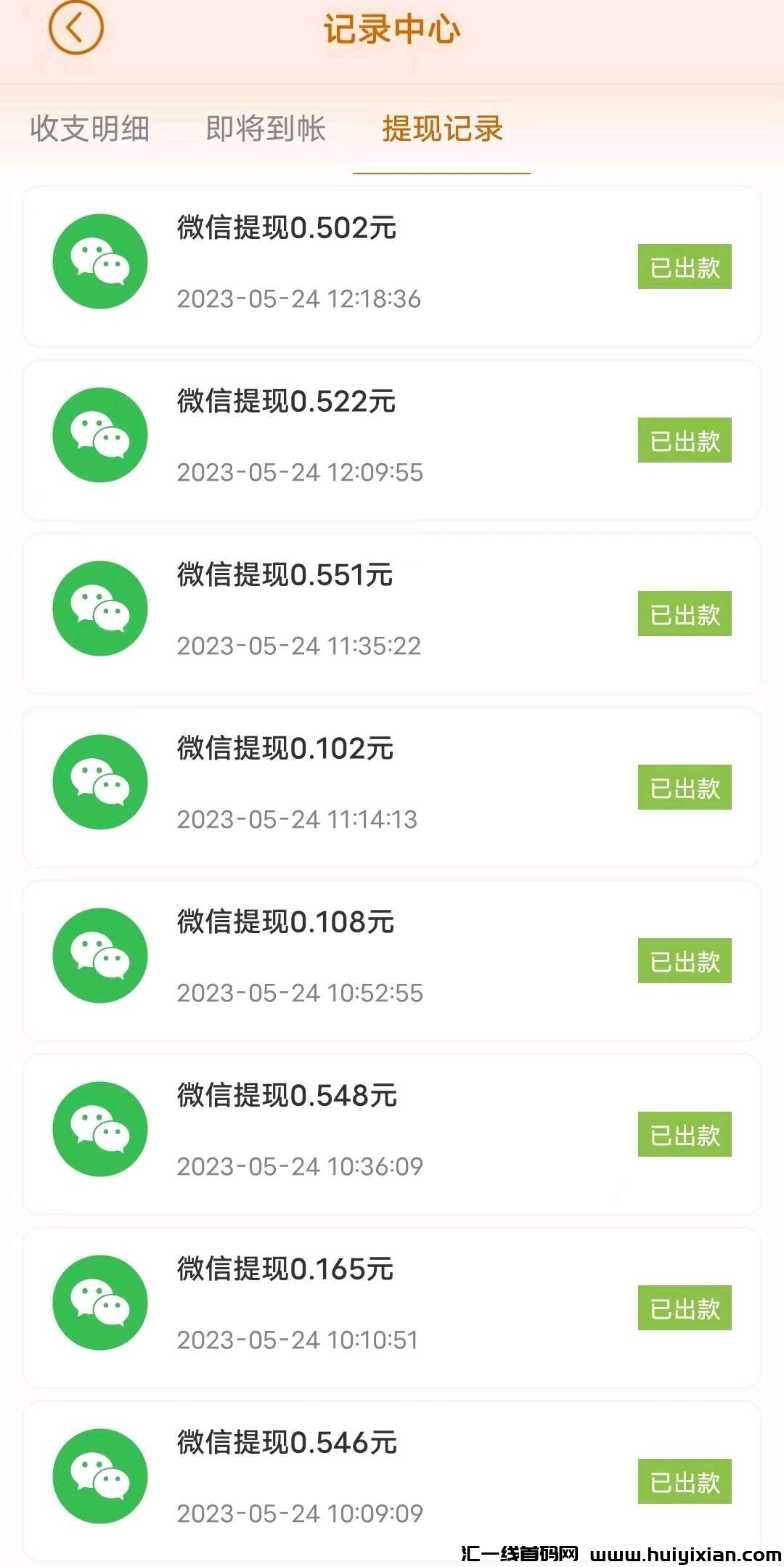Tap the WeChat icon on the 0.546元 record
The image size is (784, 1567).
pyautogui.click(x=100, y=1476)
